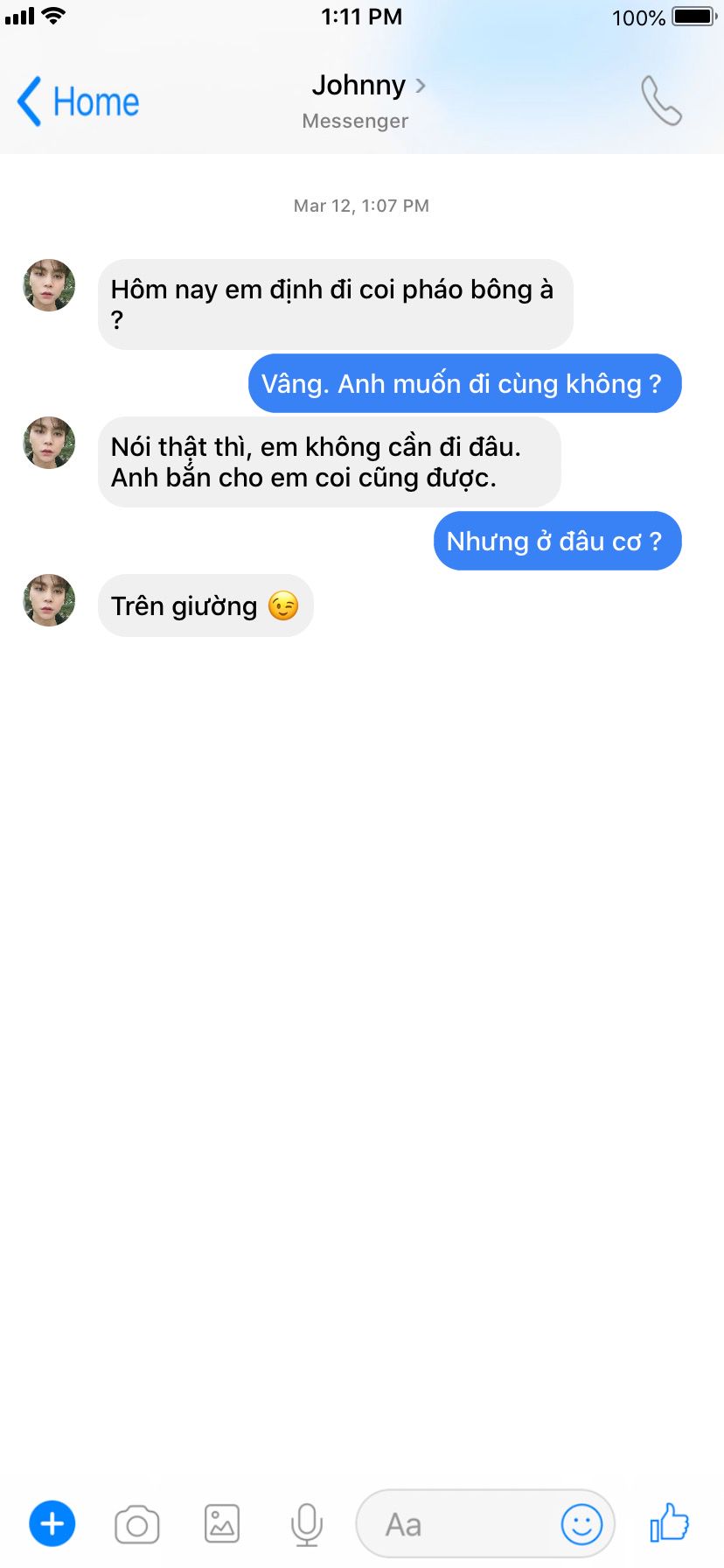Viewport: 724px width, 1568px height.
Task: Send a thumbs-up like
Action: (x=670, y=1522)
